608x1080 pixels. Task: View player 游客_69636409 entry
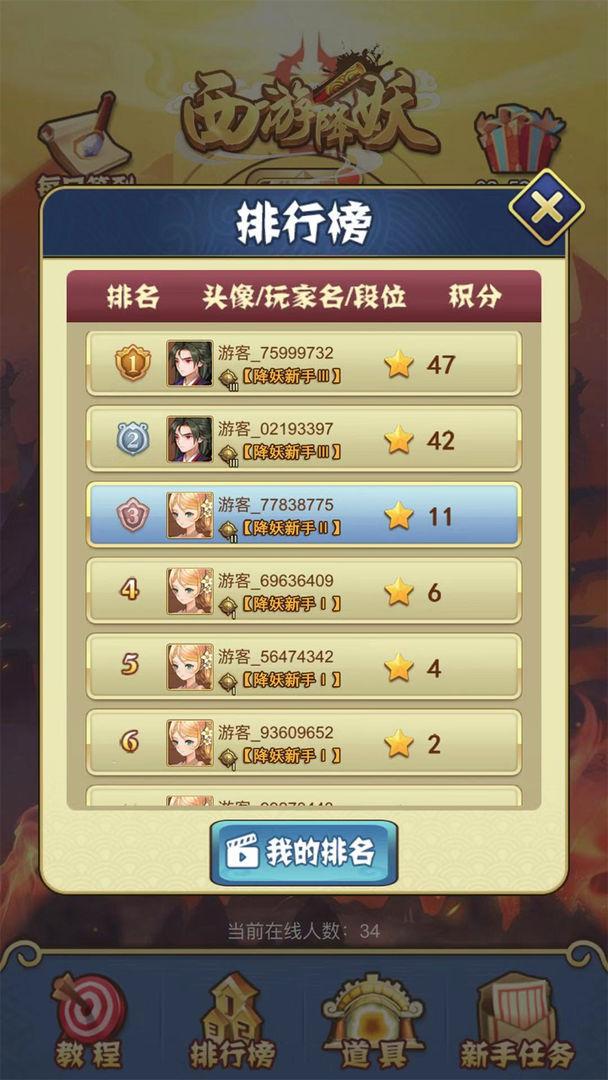(x=304, y=592)
